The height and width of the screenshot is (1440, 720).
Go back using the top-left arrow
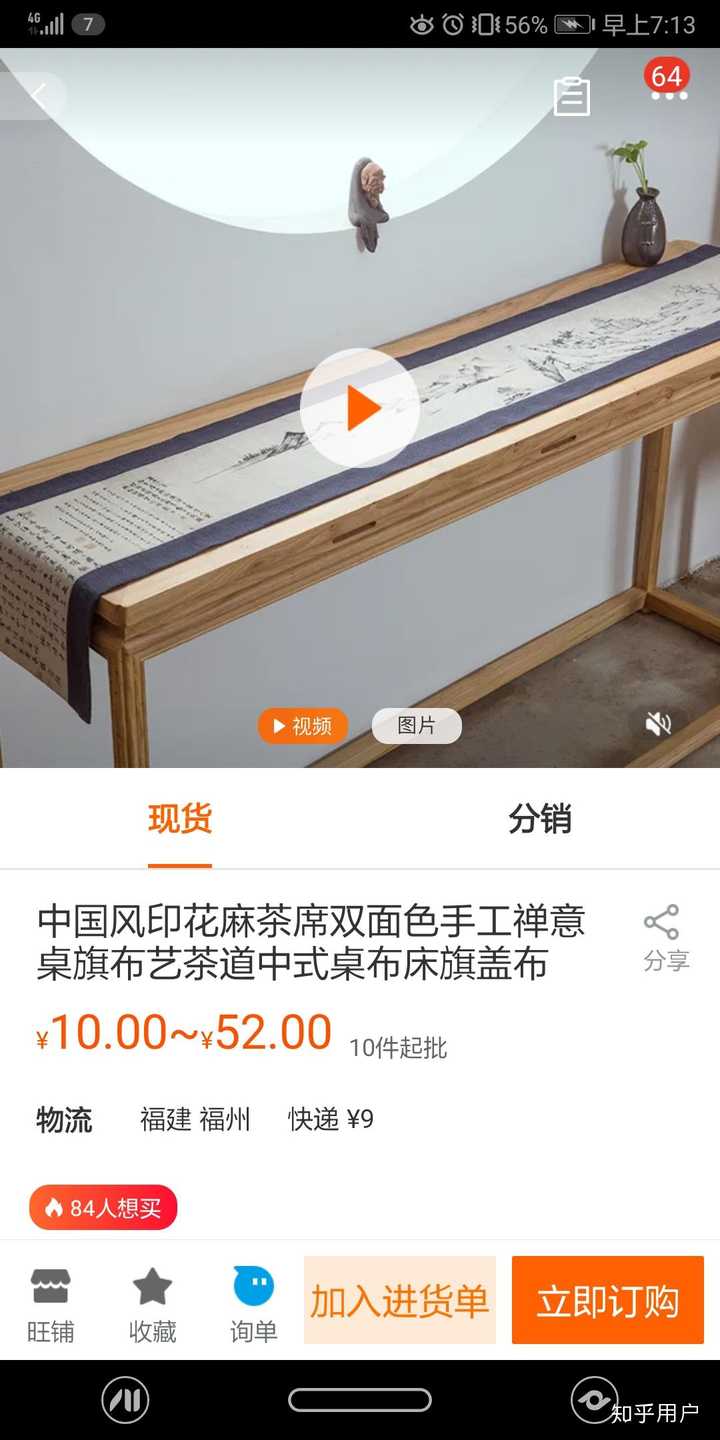point(38,97)
